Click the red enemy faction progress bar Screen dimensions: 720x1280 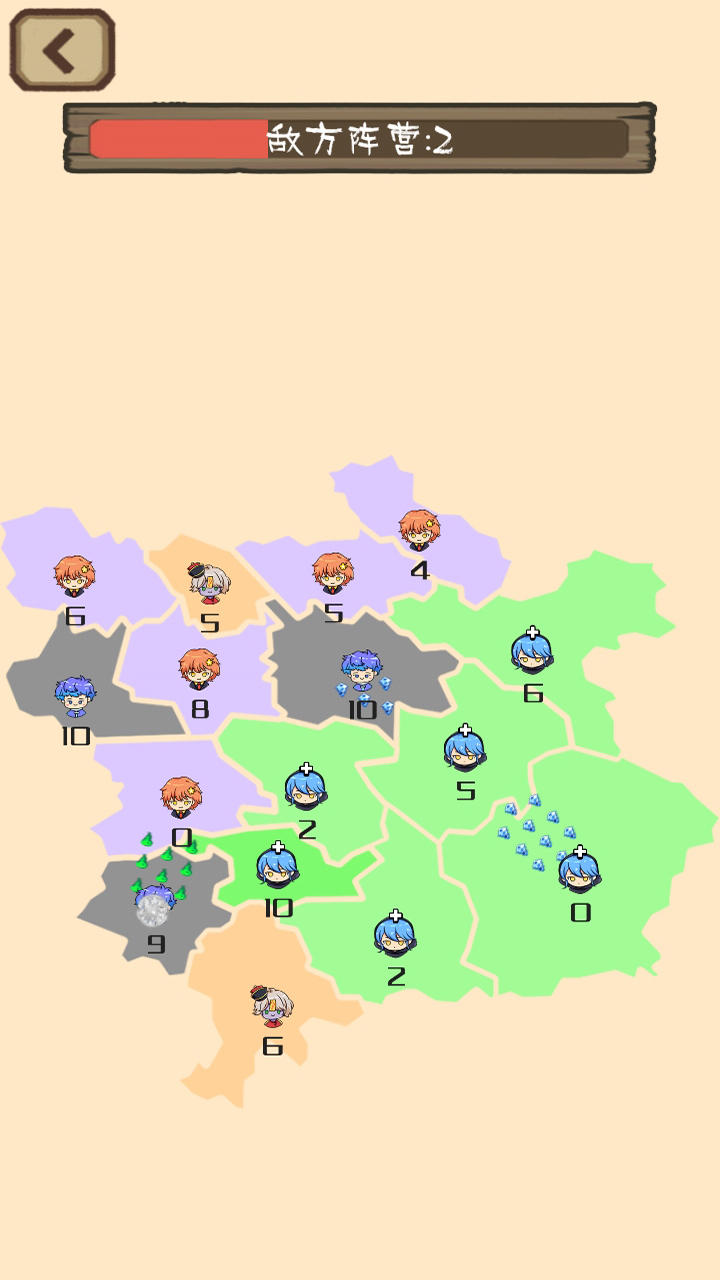[x=175, y=139]
